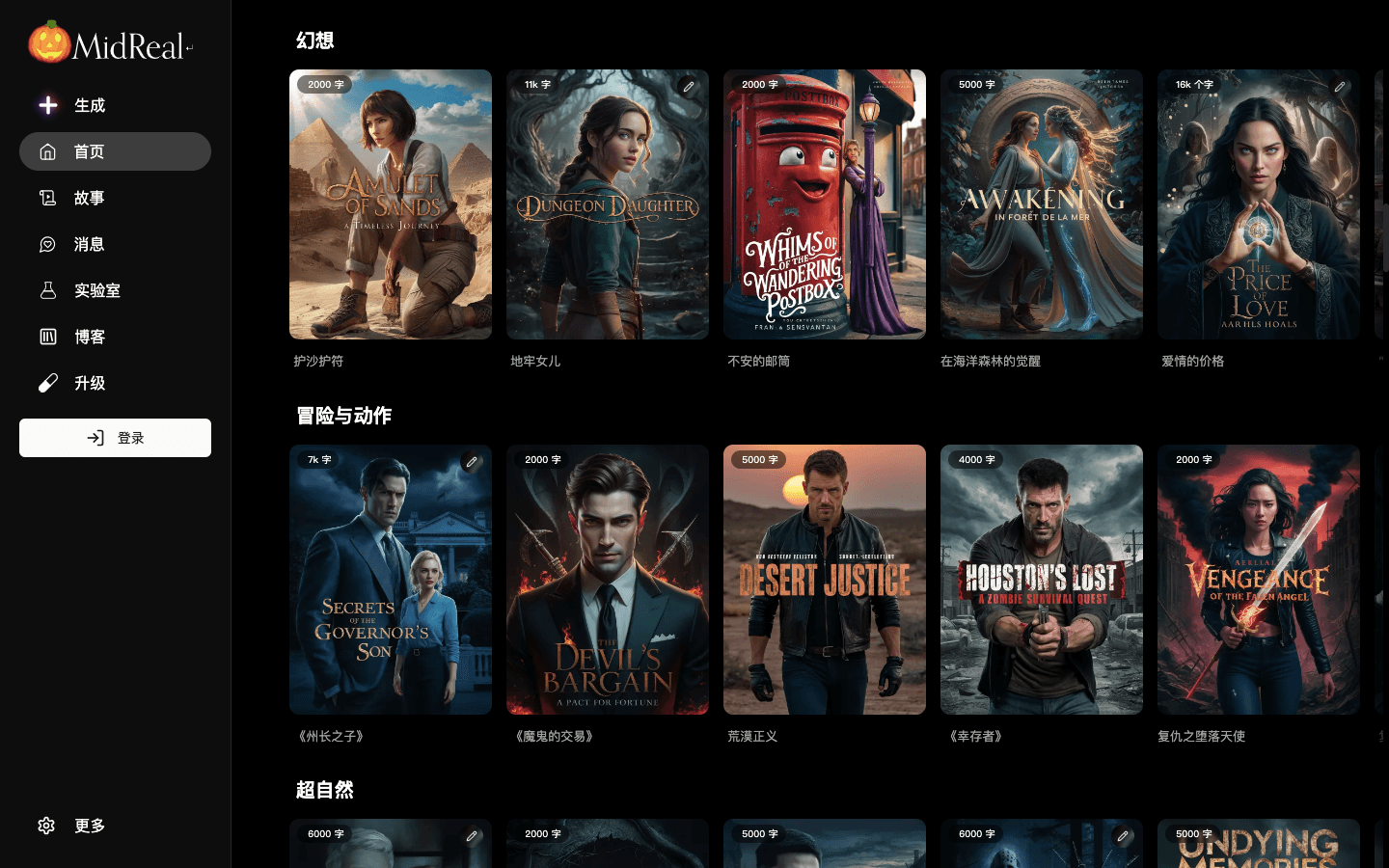Select 升级 (Upgrade) in the sidebar
This screenshot has height=868, width=1389.
(88, 383)
